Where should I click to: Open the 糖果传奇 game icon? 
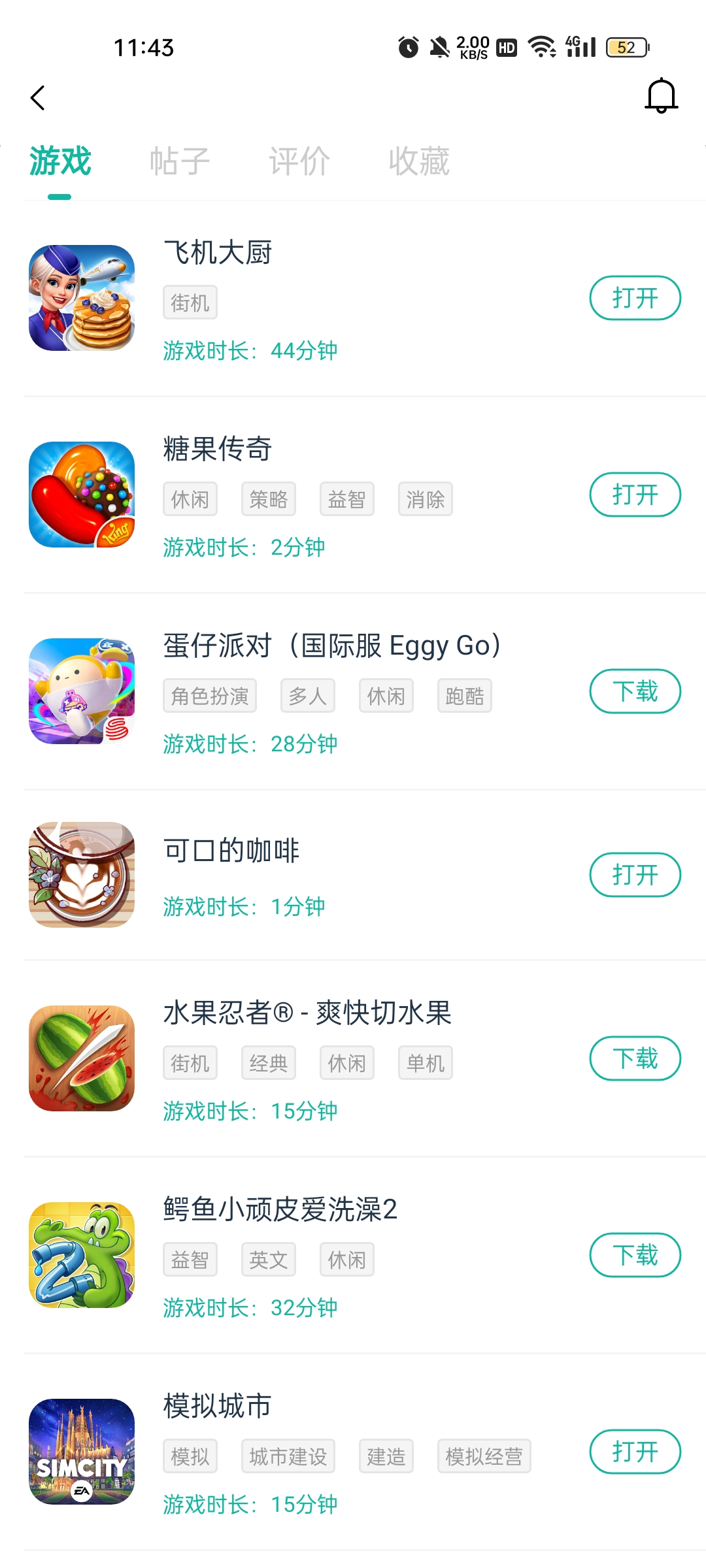(x=82, y=495)
